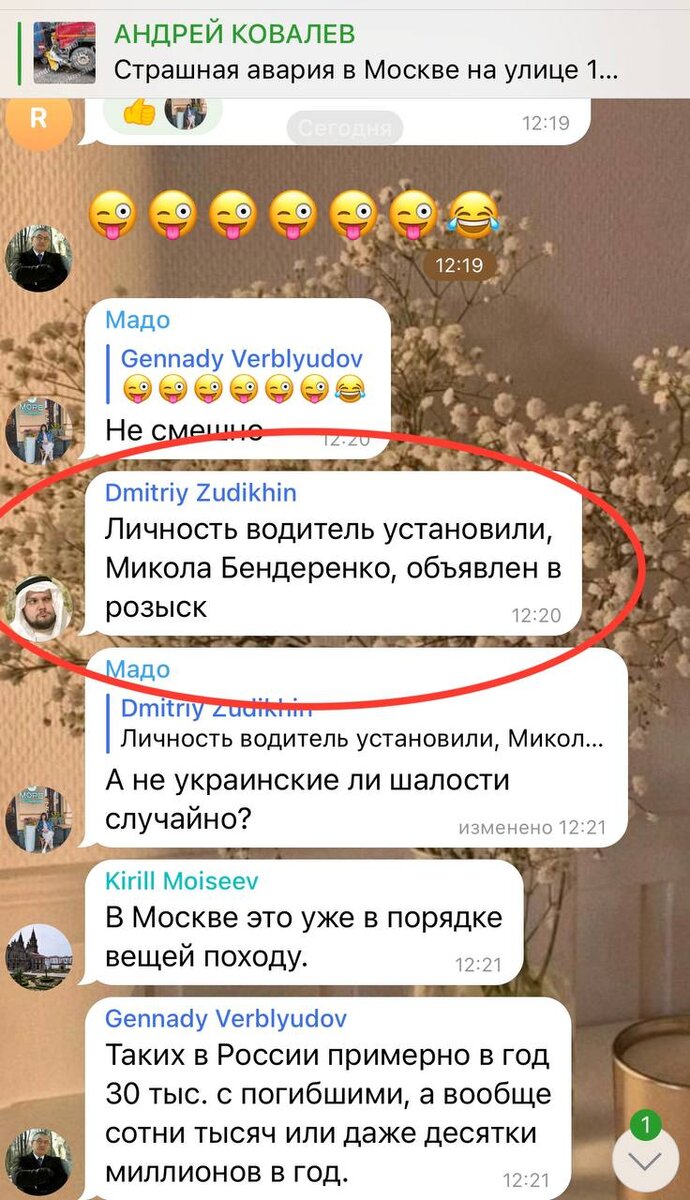Jump to latest message with down arrow
This screenshot has width=690, height=1200.
(645, 1158)
